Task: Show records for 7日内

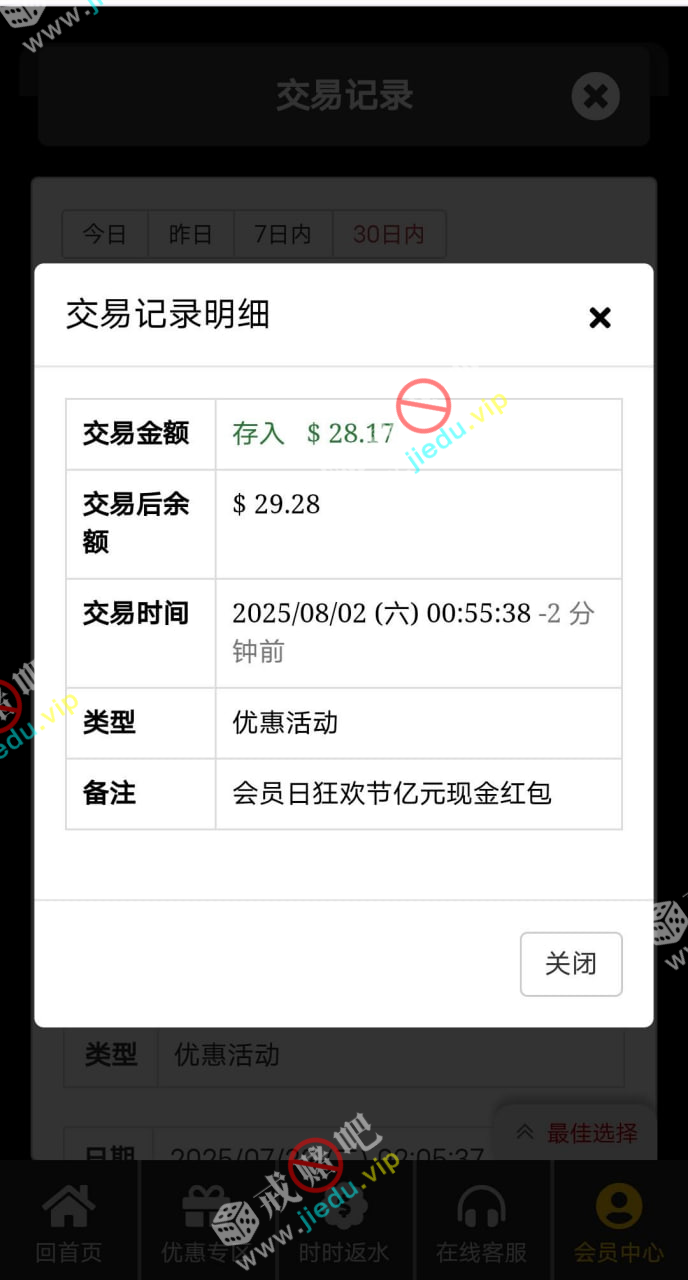Action: (x=283, y=234)
